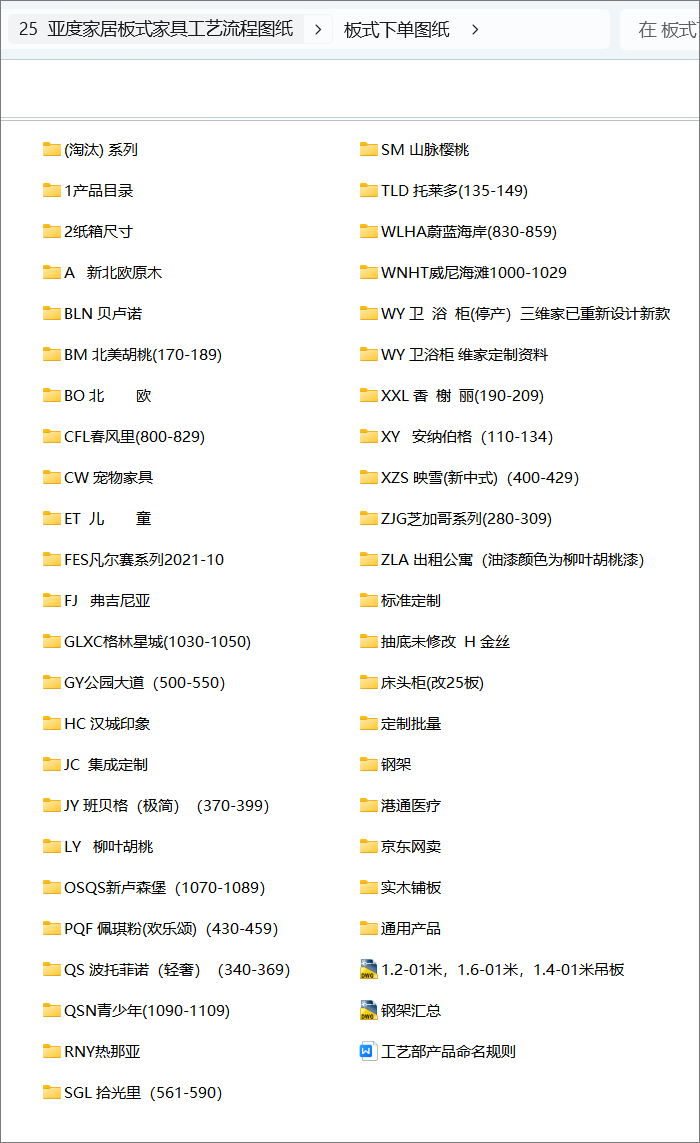This screenshot has height=1143, width=700.
Task: Open the 1产品目录 folder
Action: point(98,191)
